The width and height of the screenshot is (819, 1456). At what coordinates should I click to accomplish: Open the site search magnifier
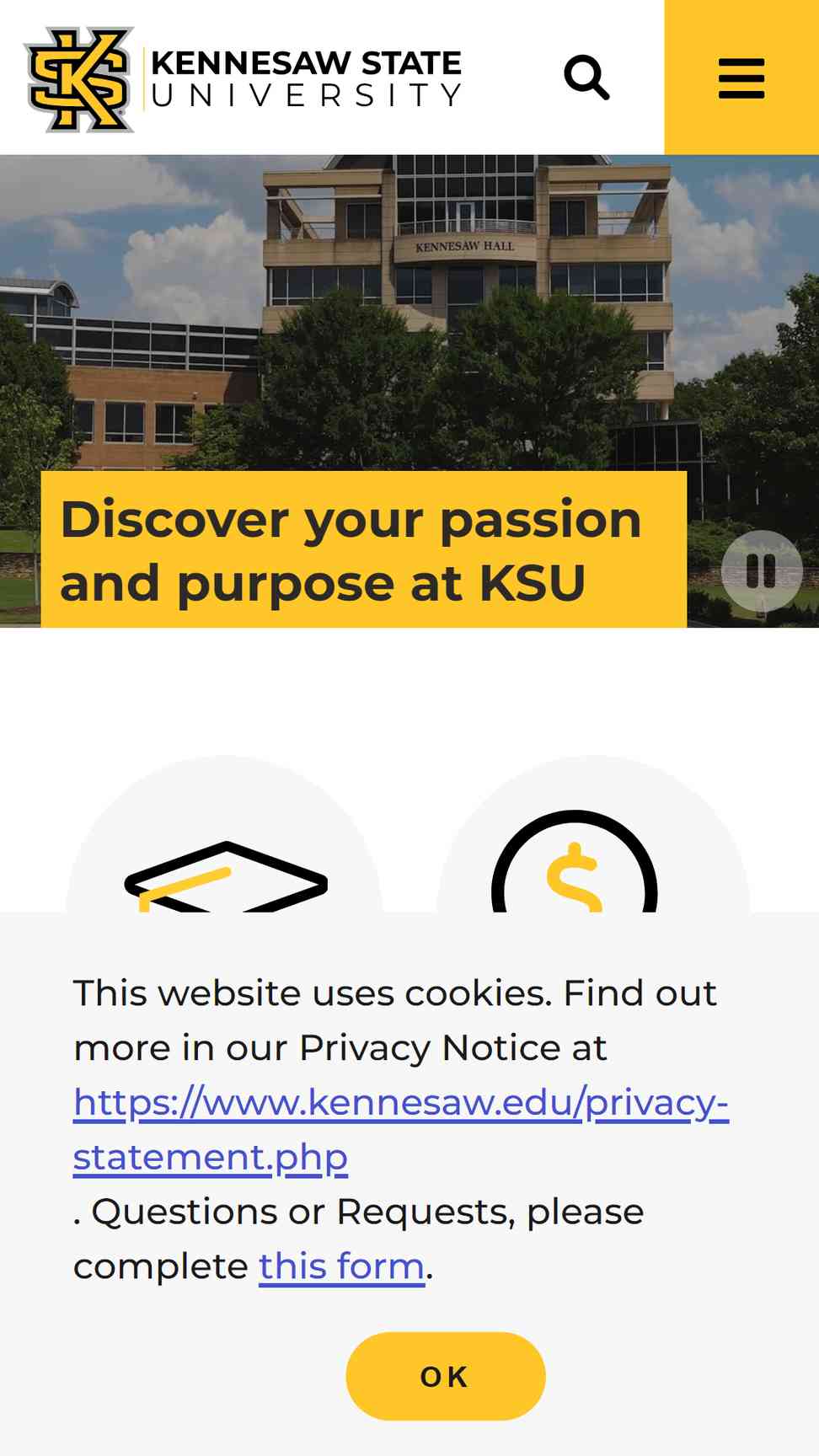click(x=586, y=78)
